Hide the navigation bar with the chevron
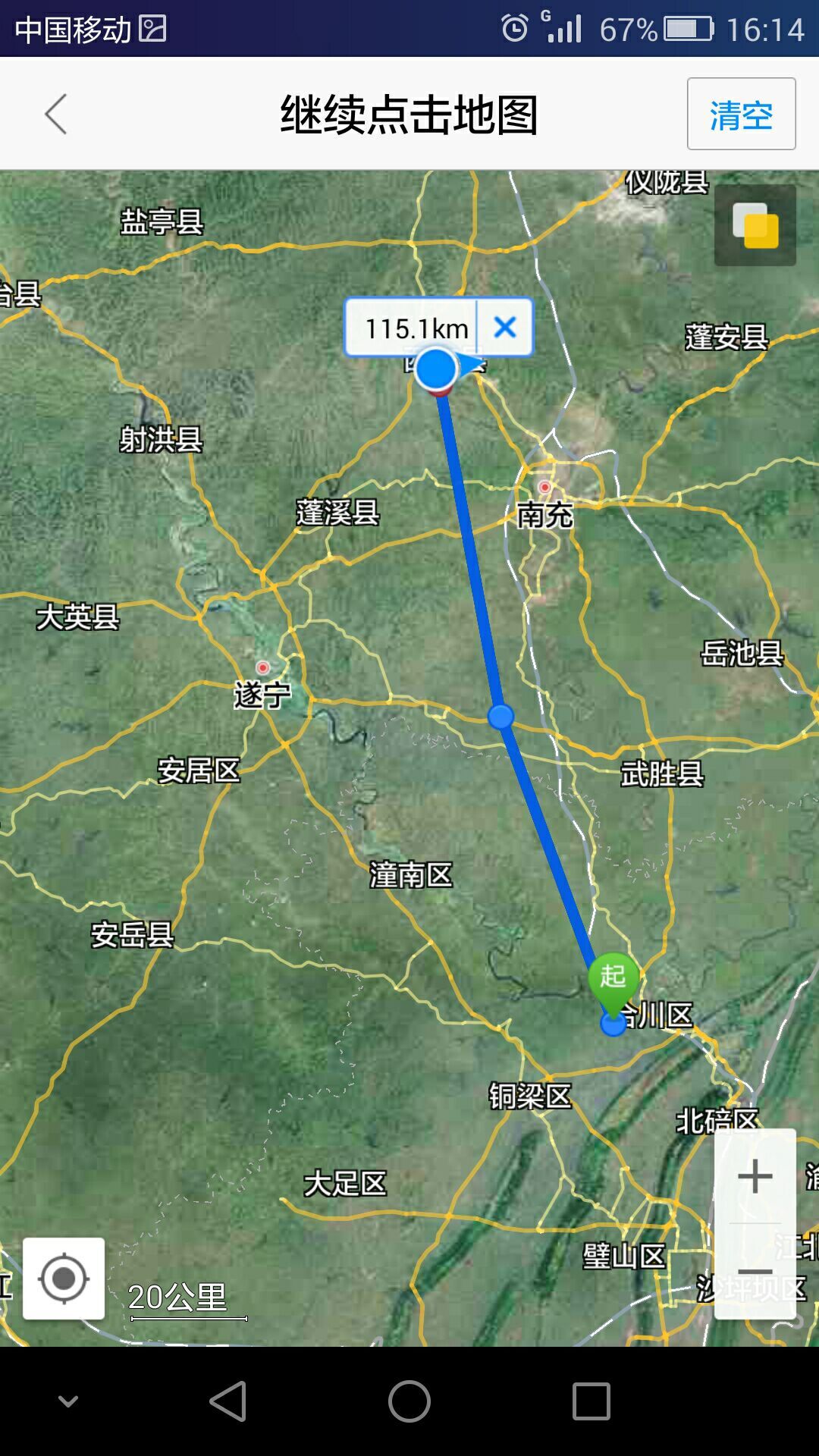Viewport: 819px width, 1456px height. [x=68, y=1401]
